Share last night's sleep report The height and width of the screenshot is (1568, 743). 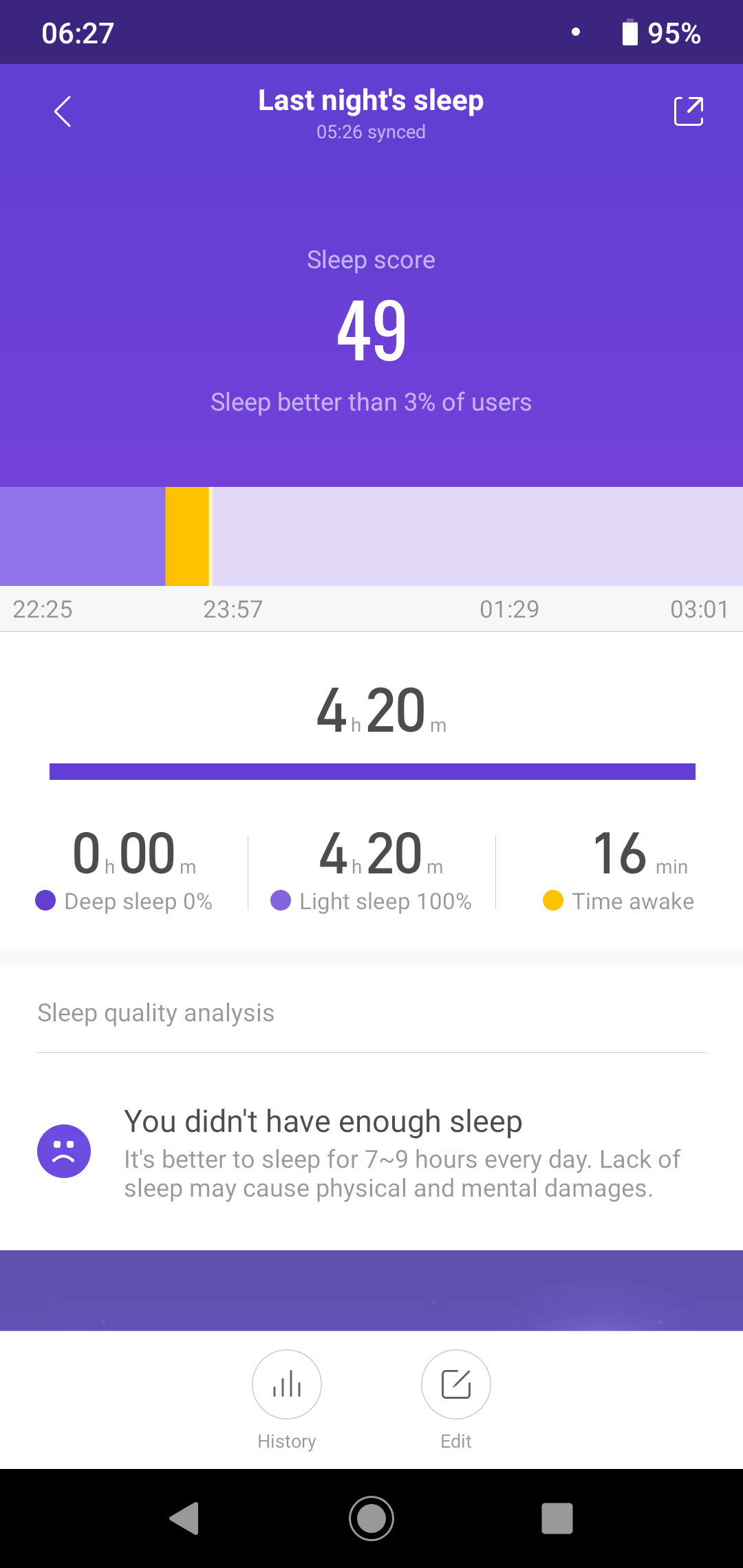point(688,111)
